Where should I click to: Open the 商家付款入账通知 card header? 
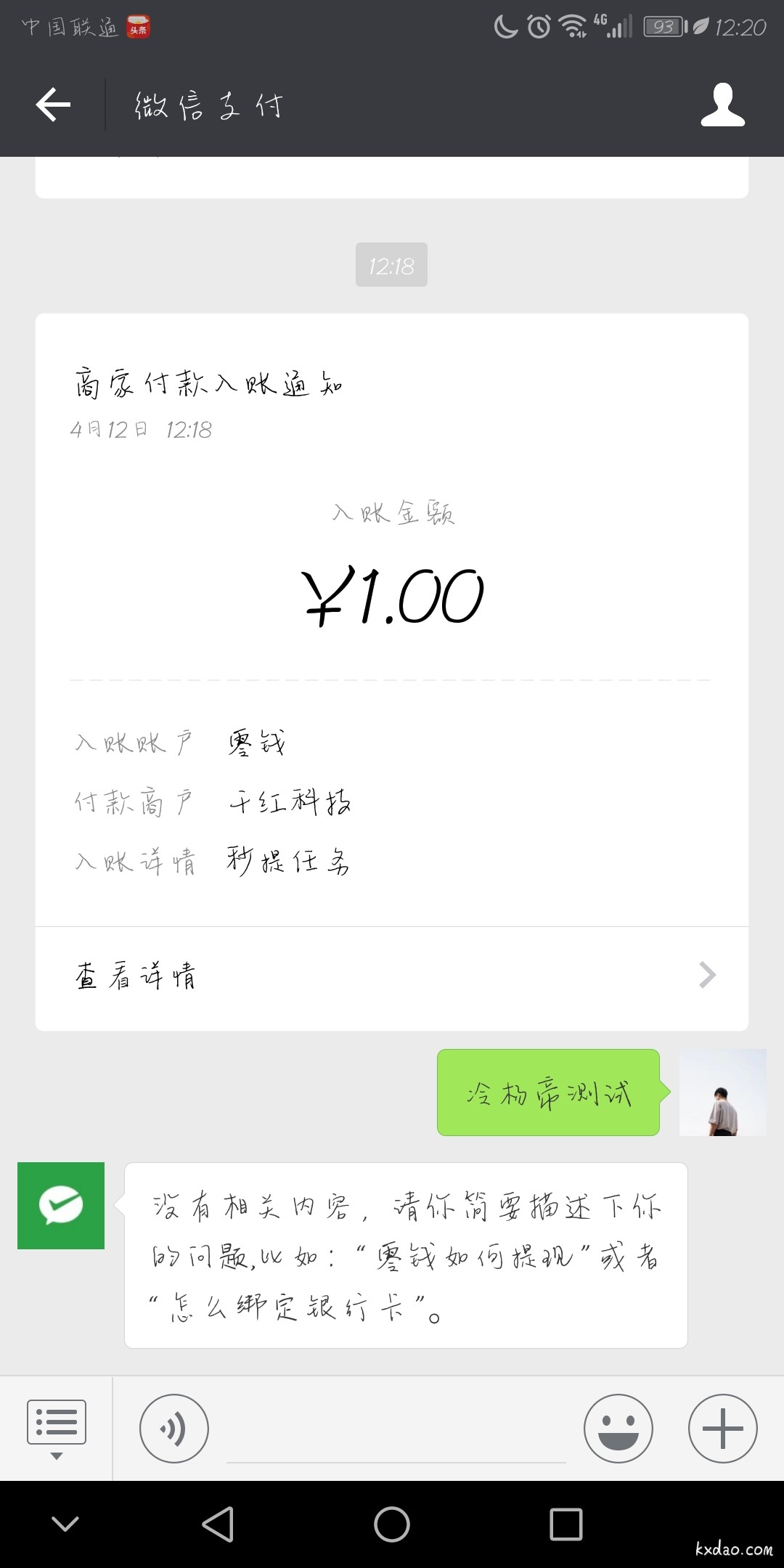(x=211, y=383)
